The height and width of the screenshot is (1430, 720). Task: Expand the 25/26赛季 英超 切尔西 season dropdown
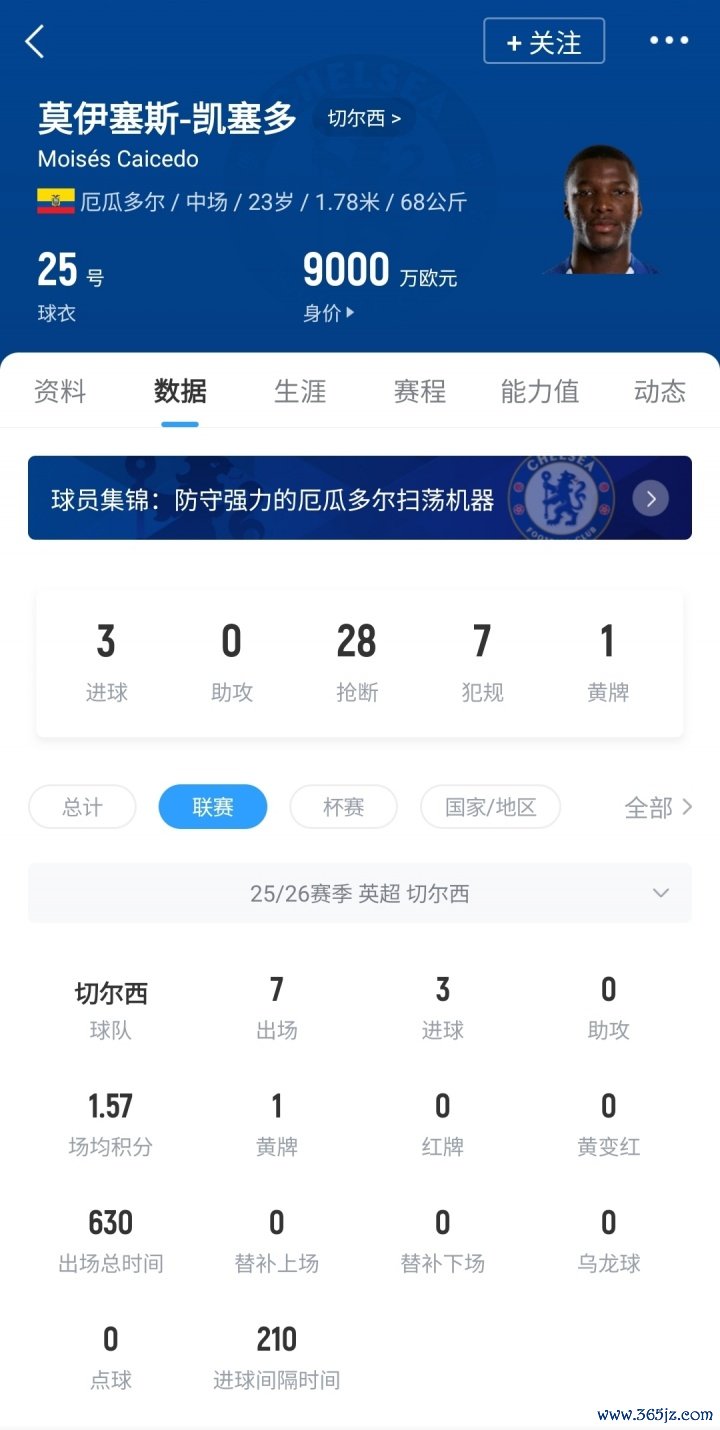click(360, 893)
